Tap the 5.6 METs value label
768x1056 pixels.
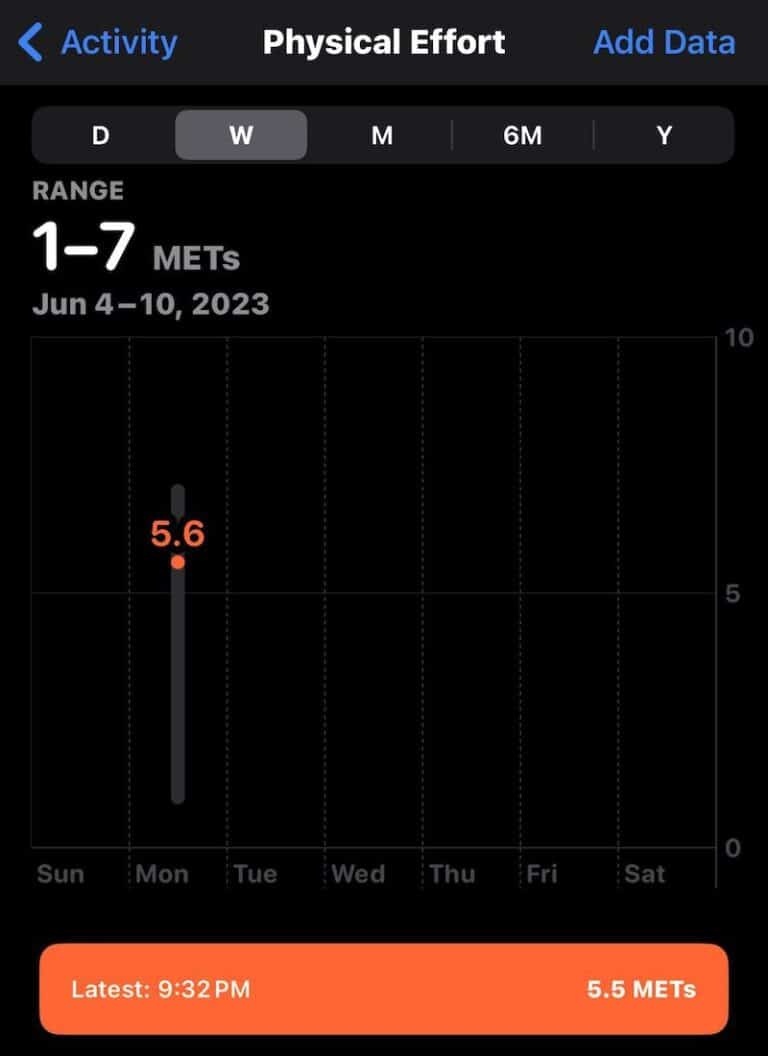[x=177, y=534]
